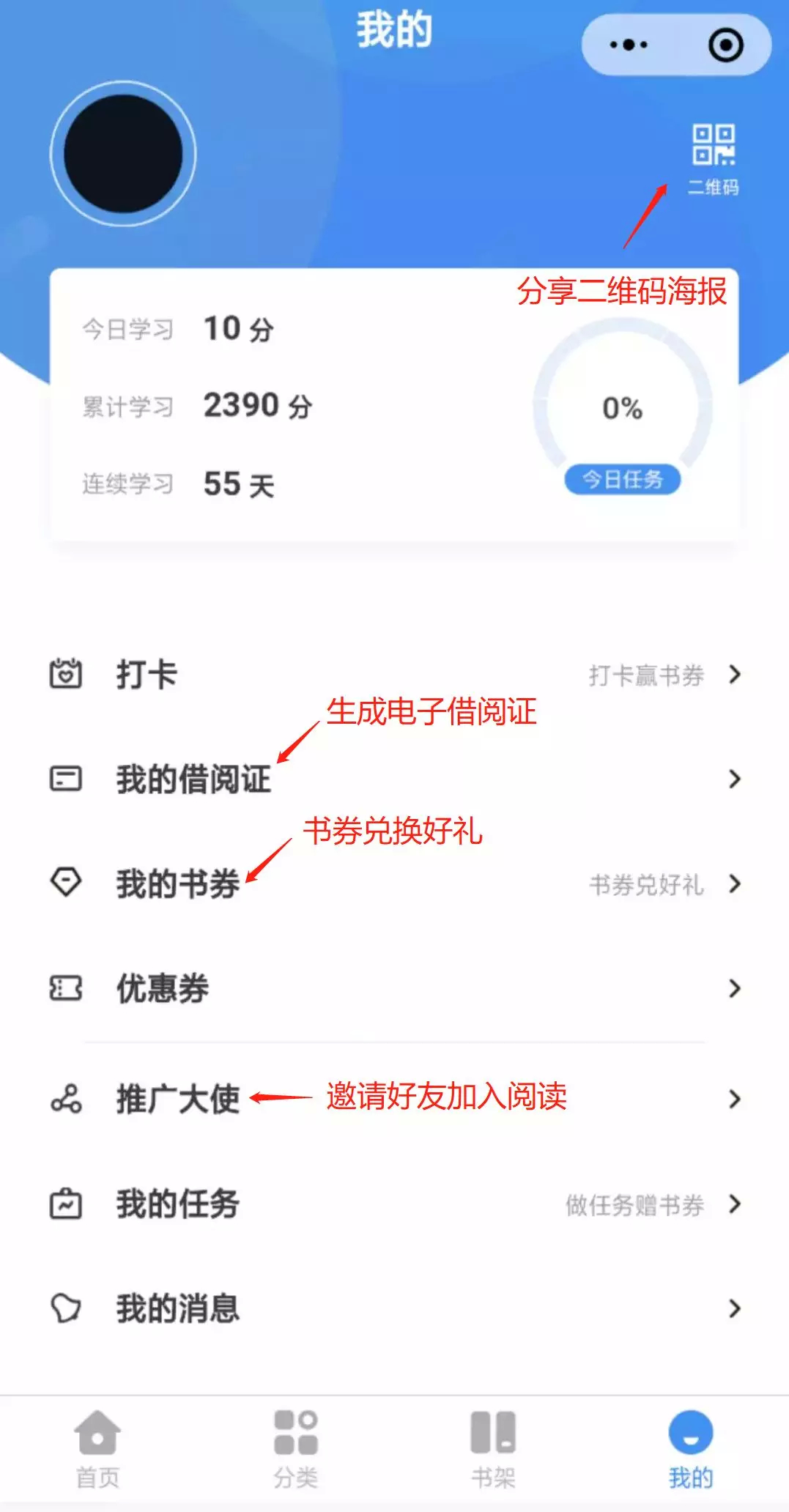789x1512 pixels.
Task: Open the 打卡 check-in row
Action: 394,674
